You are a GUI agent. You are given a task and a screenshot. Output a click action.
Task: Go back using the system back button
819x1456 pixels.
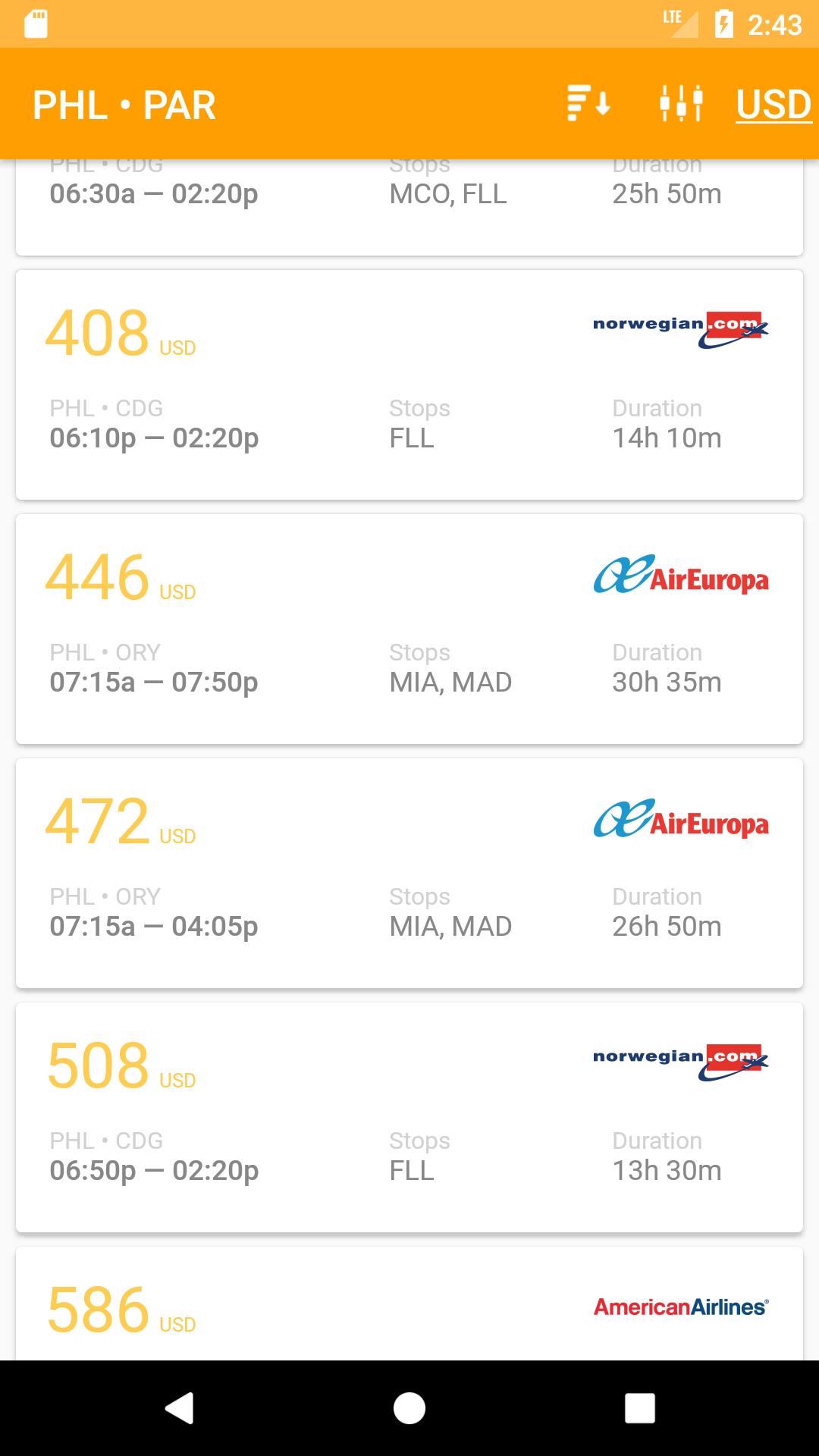point(180,1408)
